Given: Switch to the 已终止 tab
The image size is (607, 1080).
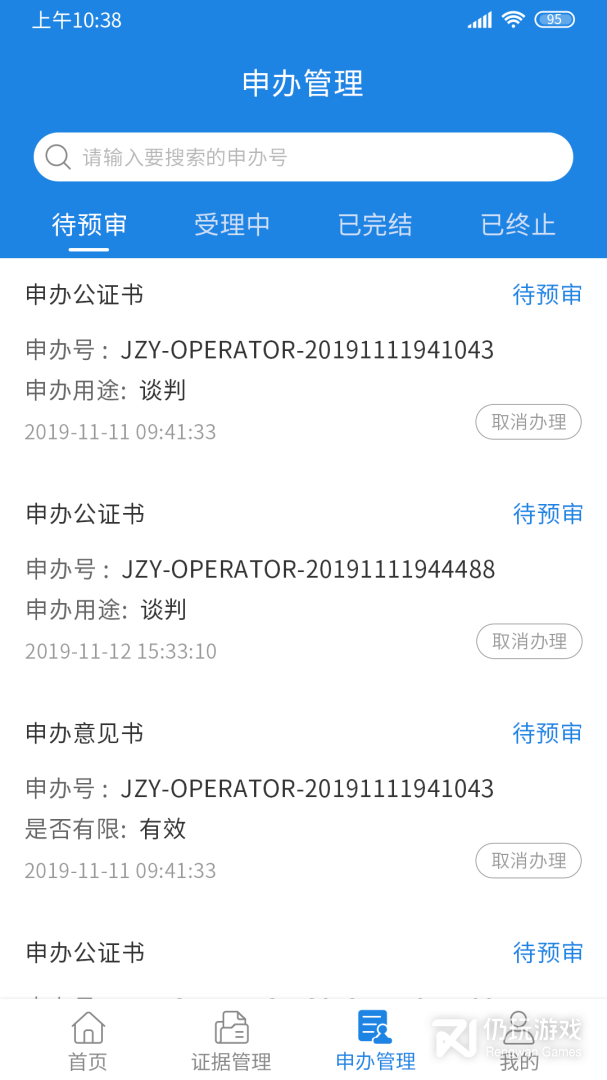Looking at the screenshot, I should click(x=518, y=225).
